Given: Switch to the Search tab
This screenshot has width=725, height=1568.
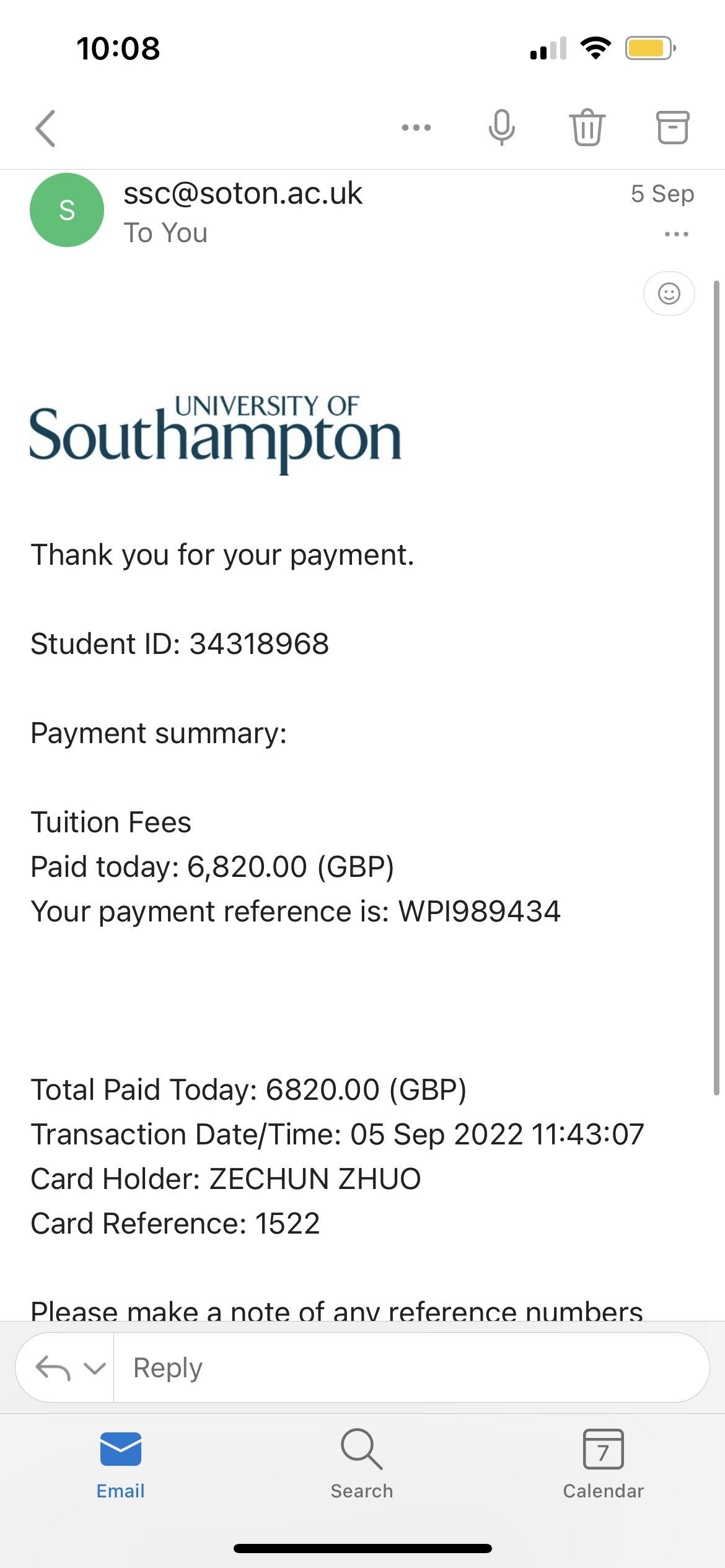Looking at the screenshot, I should (x=362, y=1463).
